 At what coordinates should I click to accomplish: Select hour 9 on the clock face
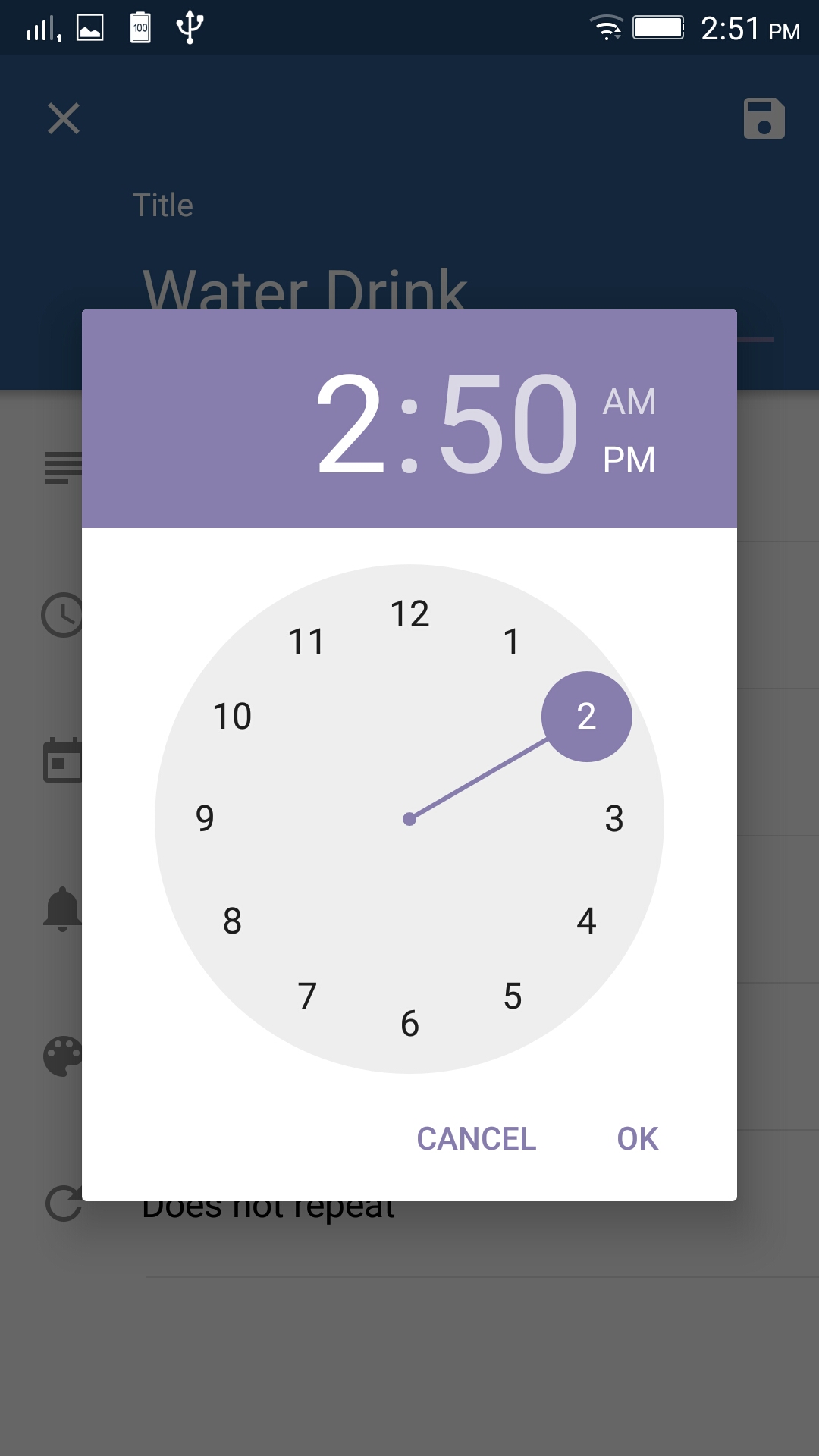click(203, 819)
